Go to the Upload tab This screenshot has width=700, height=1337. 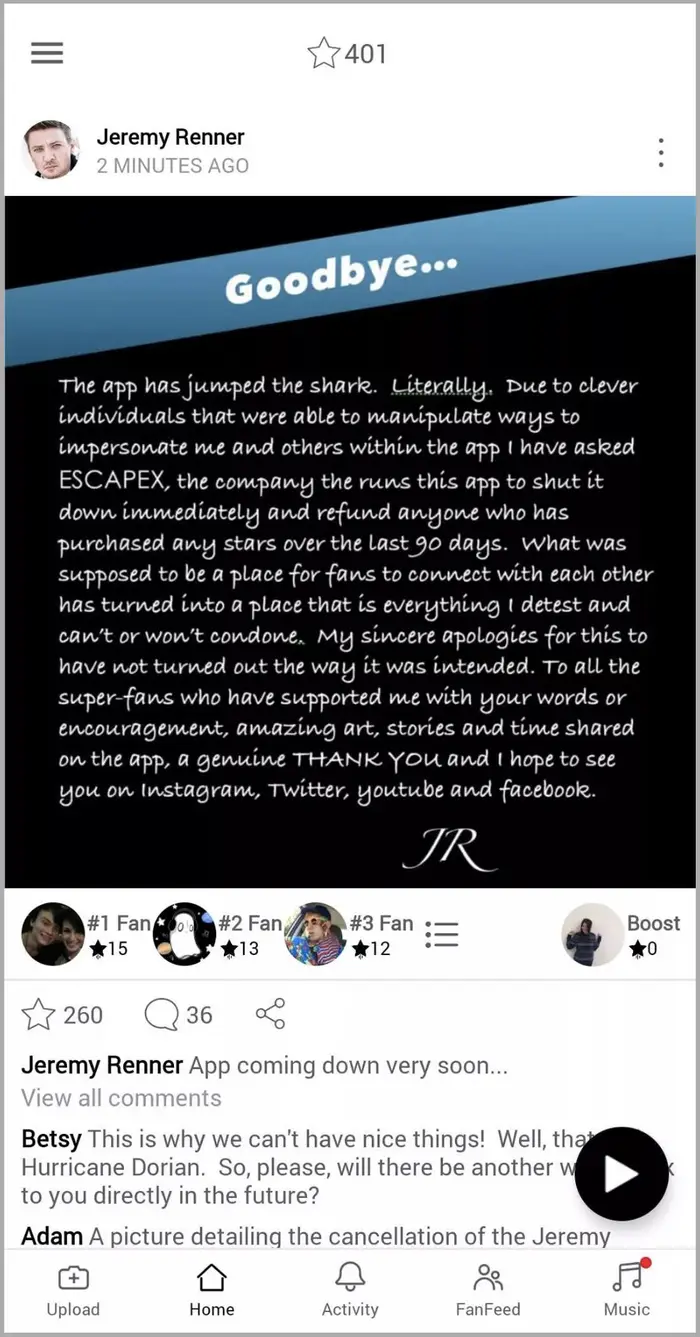pyautogui.click(x=73, y=1290)
